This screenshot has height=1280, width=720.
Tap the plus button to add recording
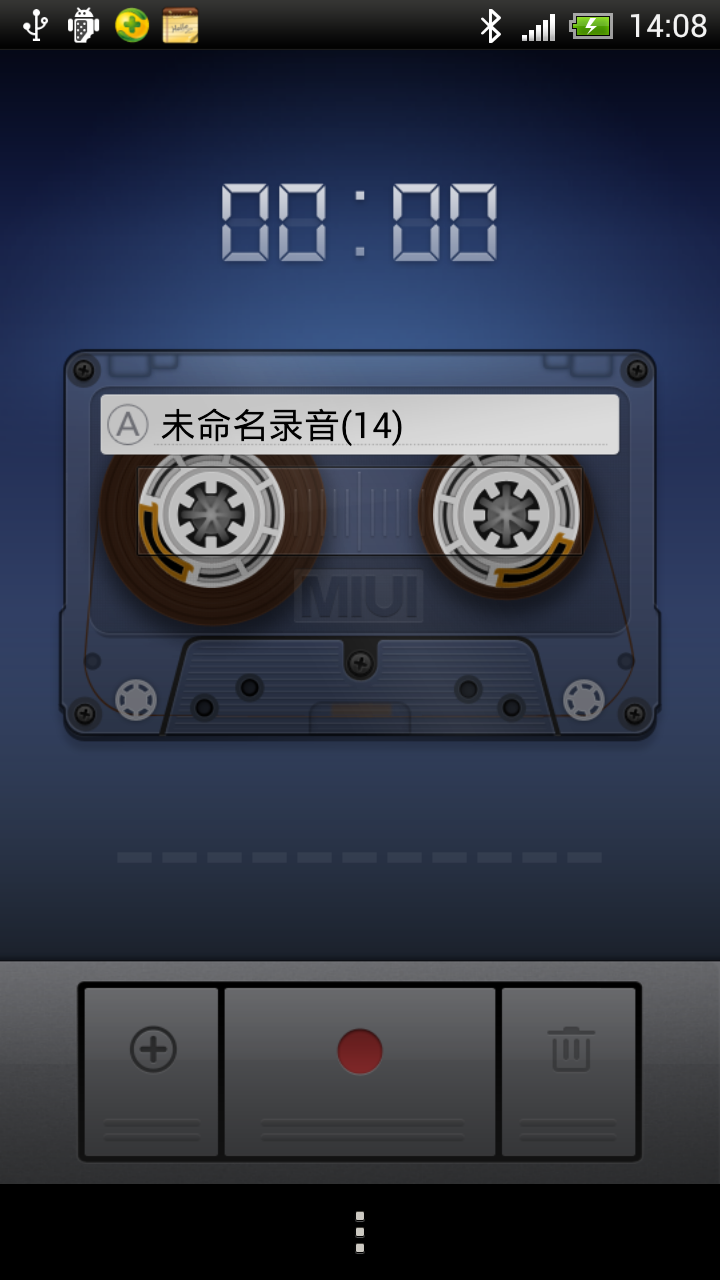pyautogui.click(x=153, y=1050)
